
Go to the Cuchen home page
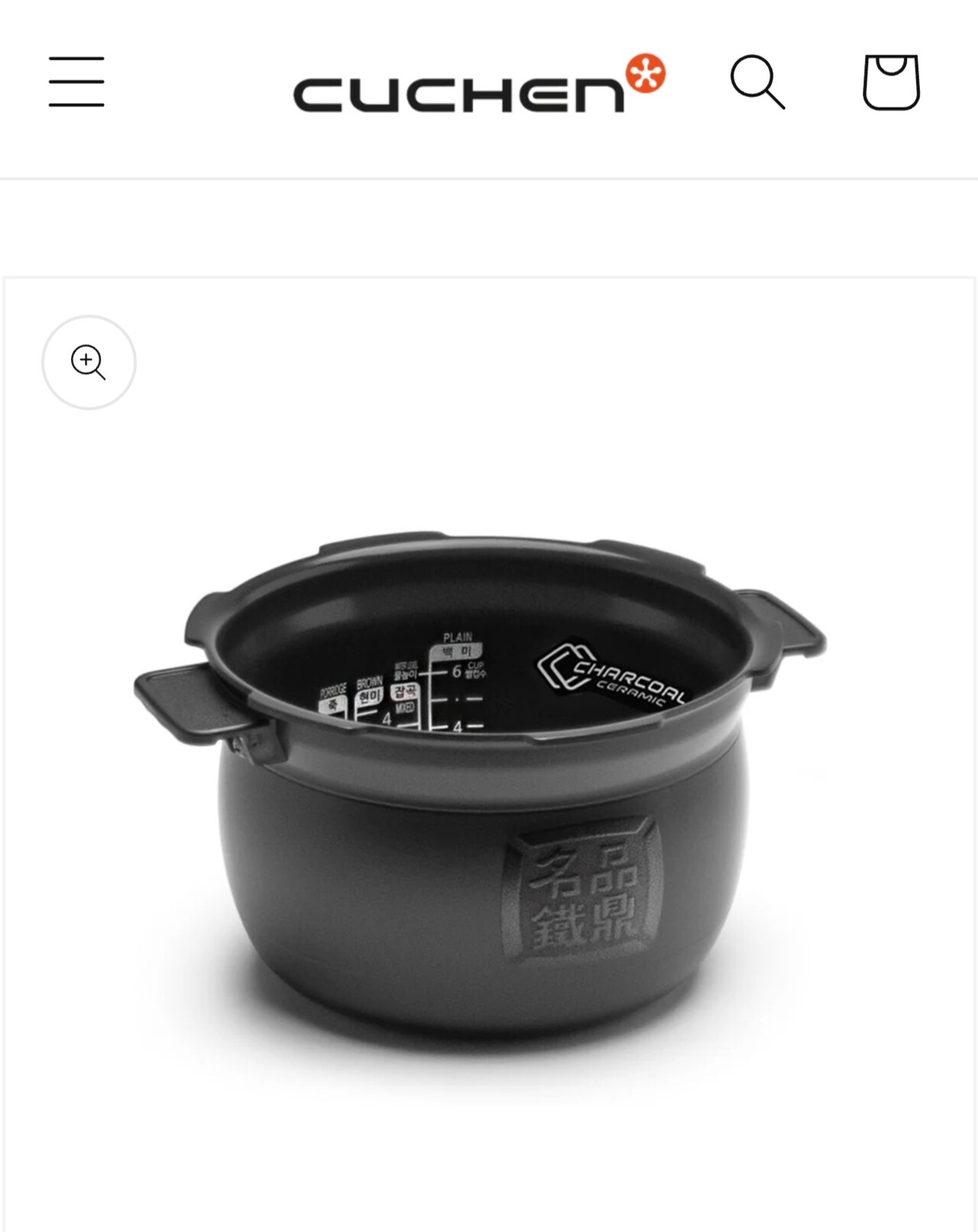tap(479, 84)
